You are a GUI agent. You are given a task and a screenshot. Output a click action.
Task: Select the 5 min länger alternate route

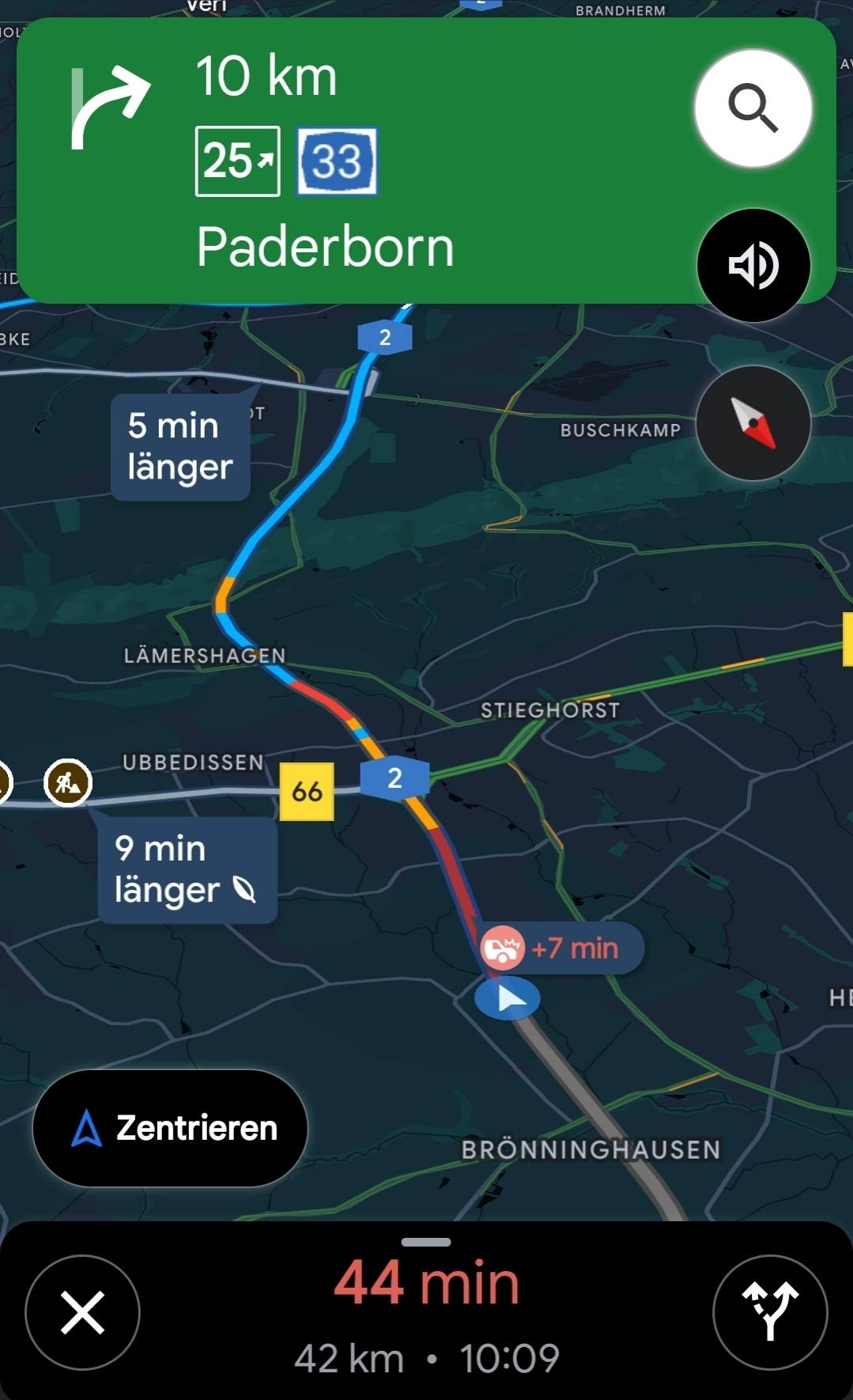(x=180, y=447)
